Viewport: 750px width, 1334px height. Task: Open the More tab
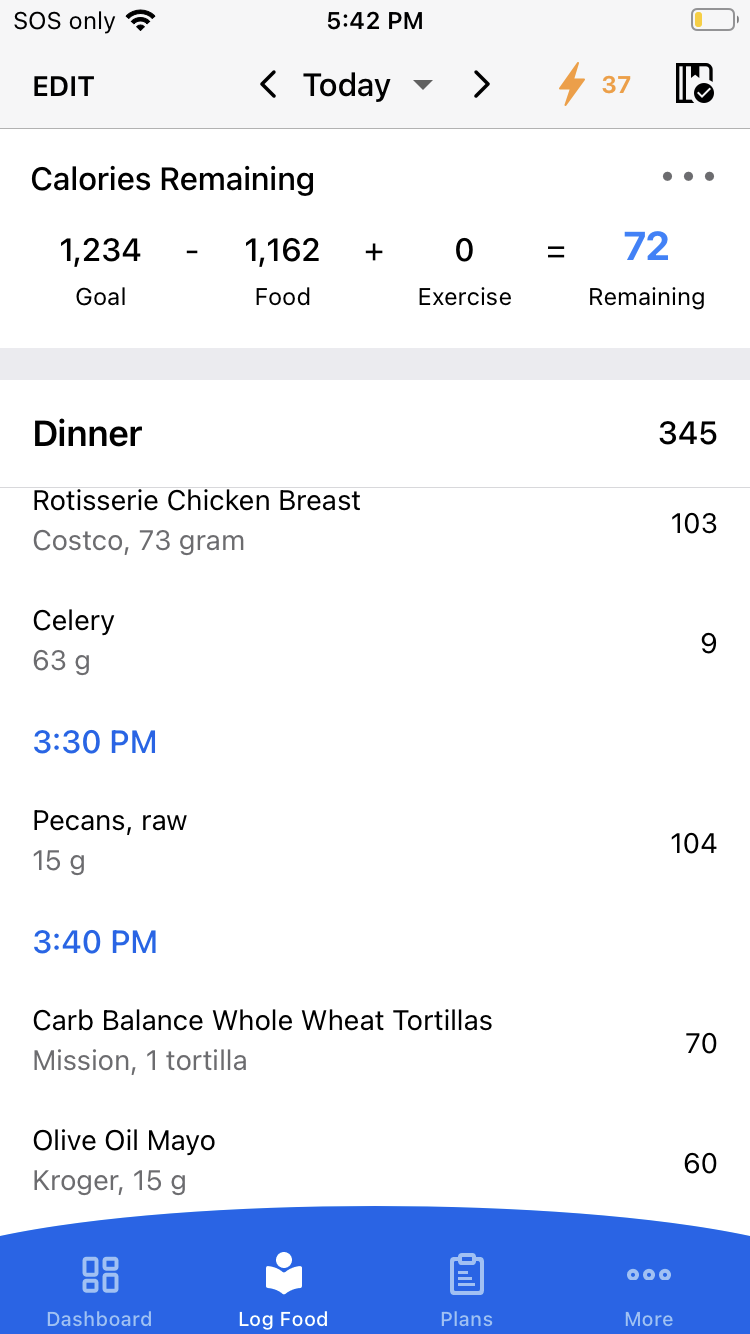pyautogui.click(x=649, y=1290)
